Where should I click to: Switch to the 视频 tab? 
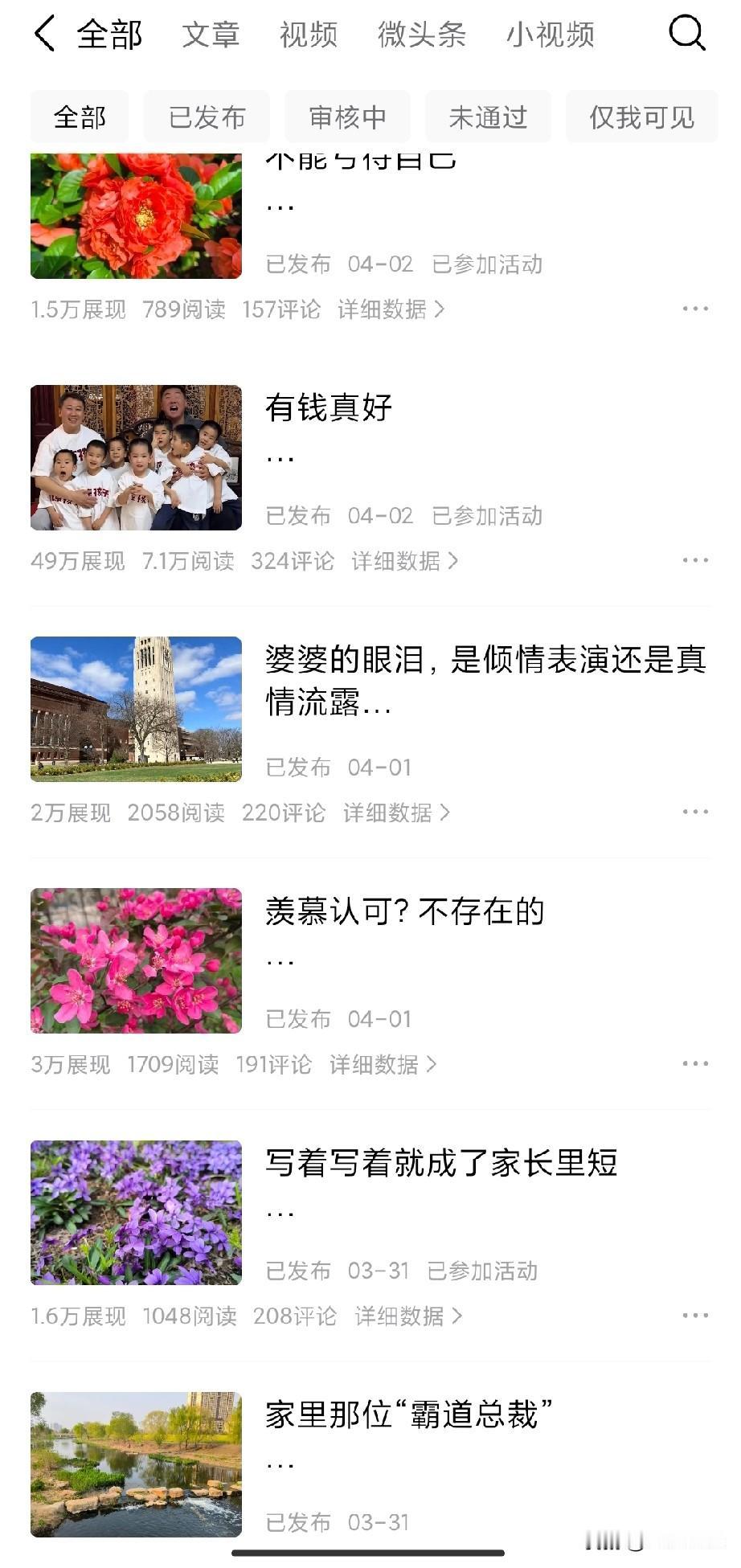[x=308, y=35]
